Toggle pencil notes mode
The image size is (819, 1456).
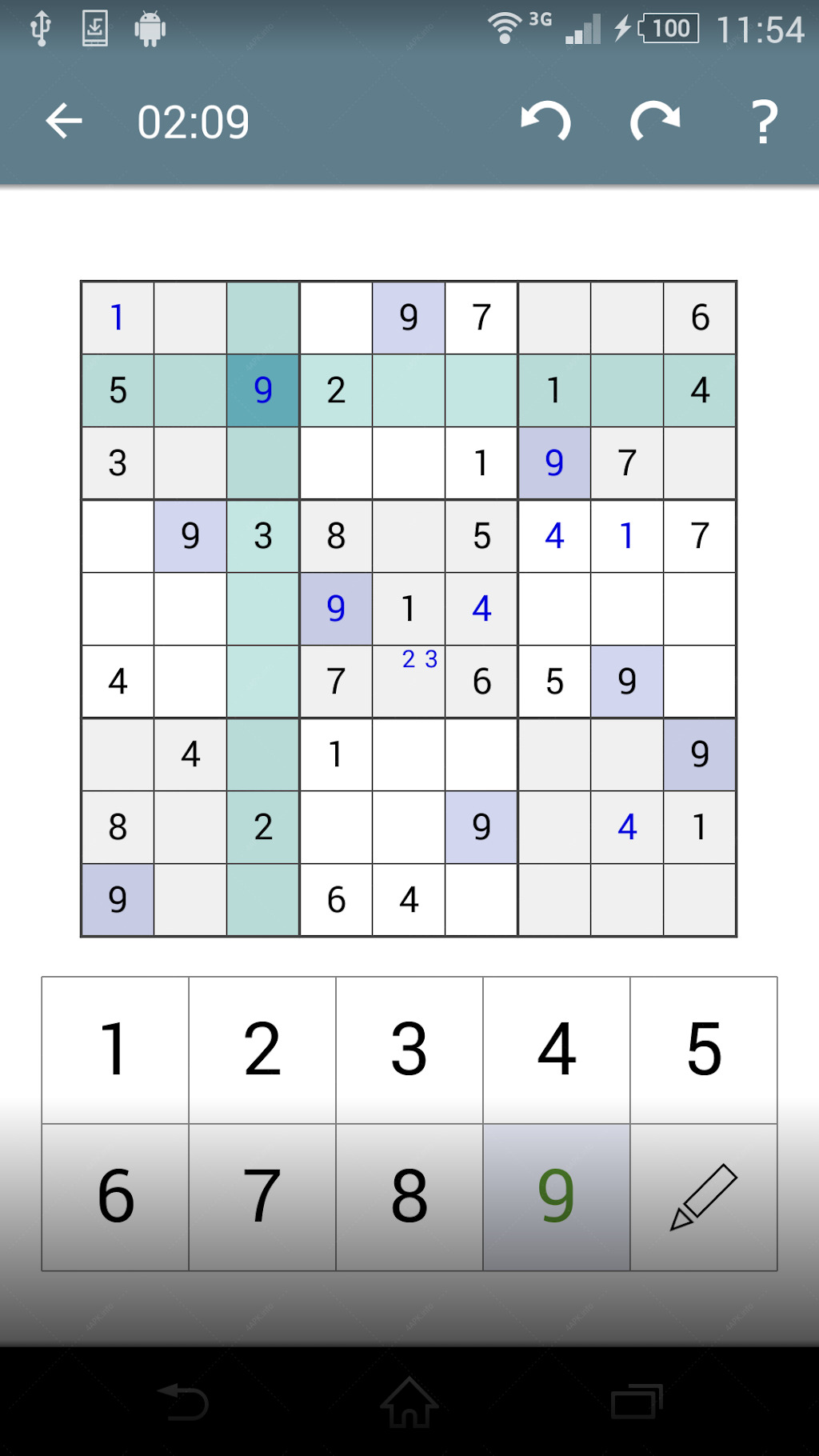pos(704,1197)
